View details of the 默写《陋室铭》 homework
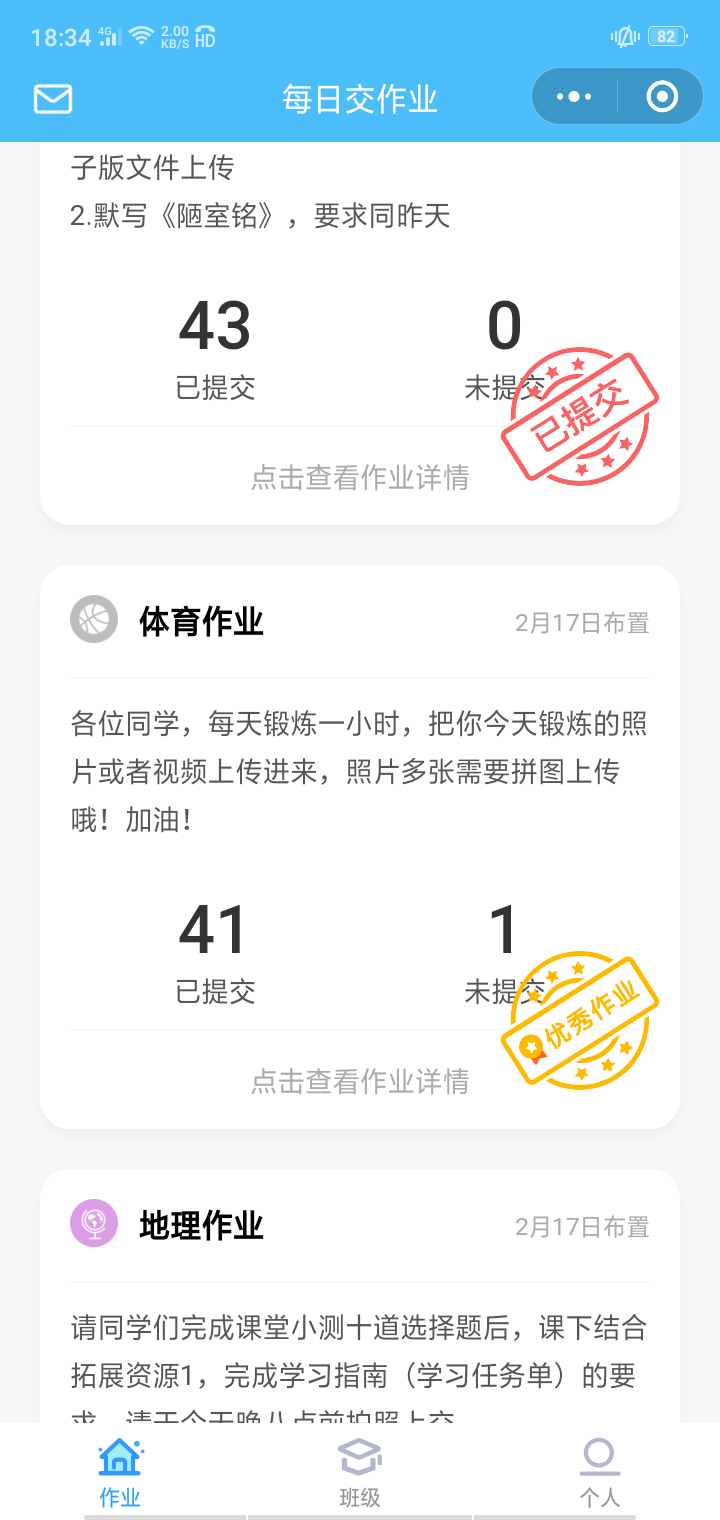Screen dimensions: 720x1520 tap(360, 478)
